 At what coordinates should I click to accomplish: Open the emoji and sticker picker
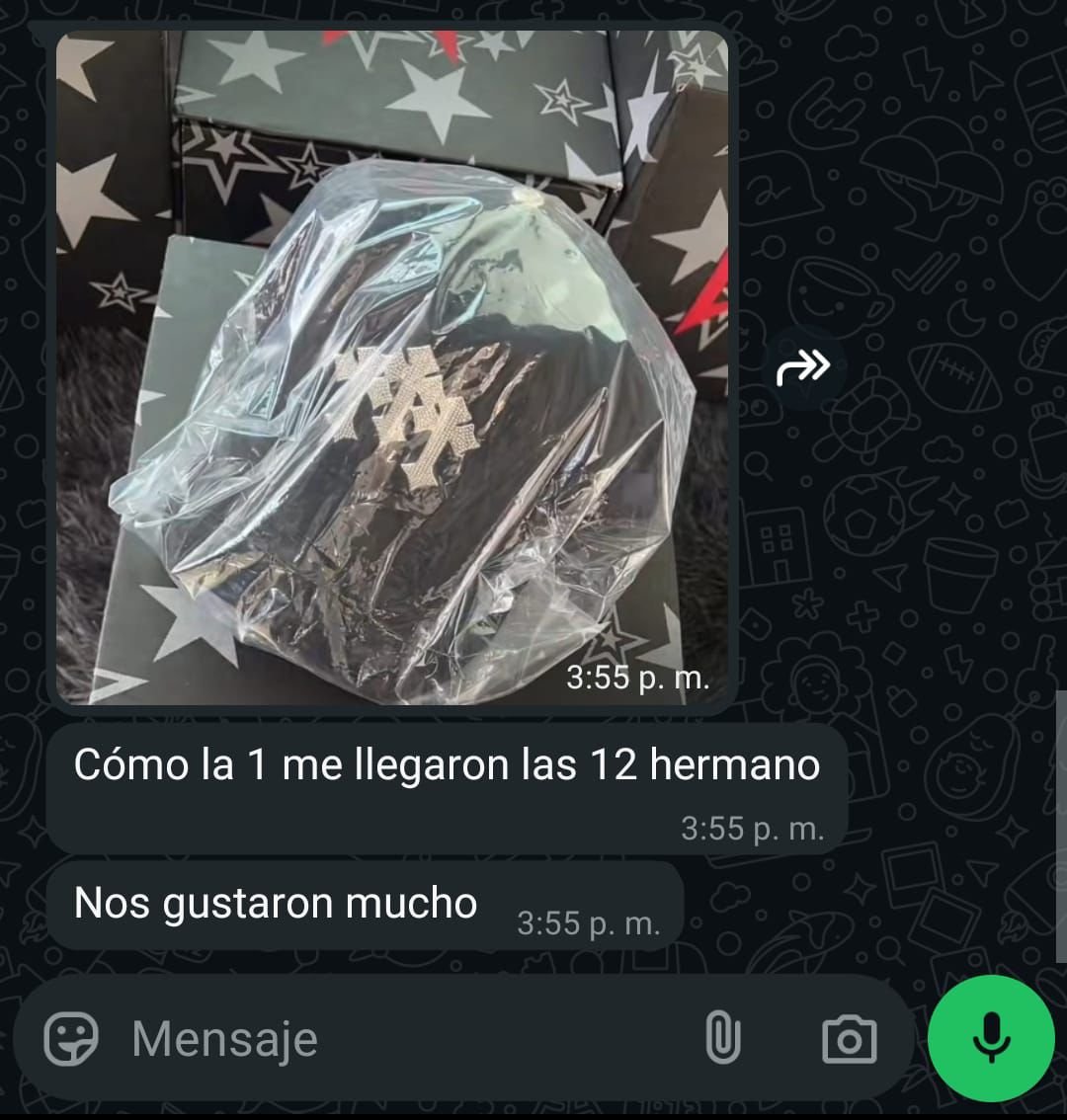(71, 1038)
